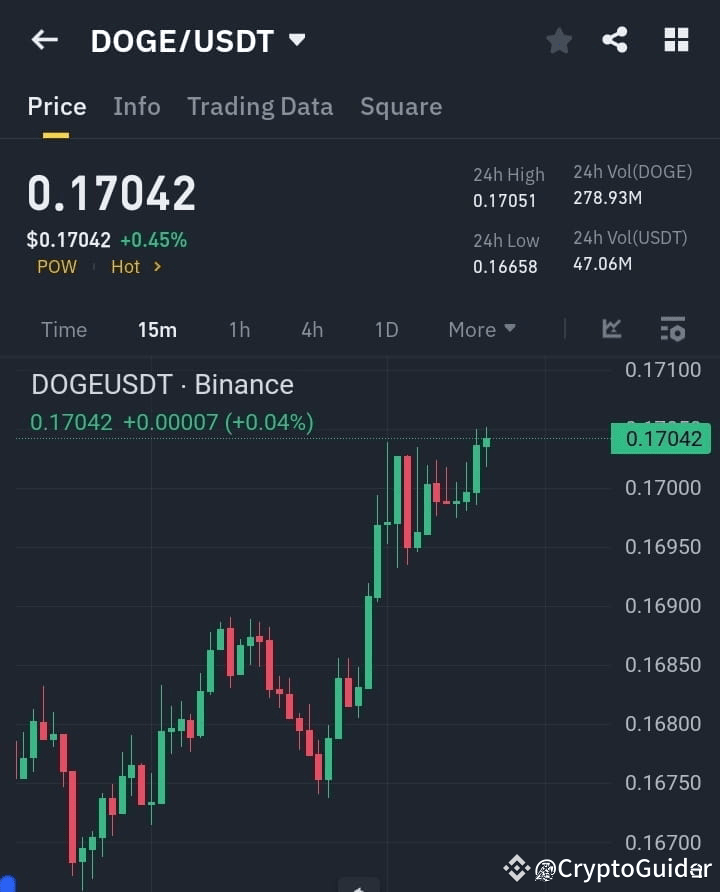Select the Info tab

point(137,106)
